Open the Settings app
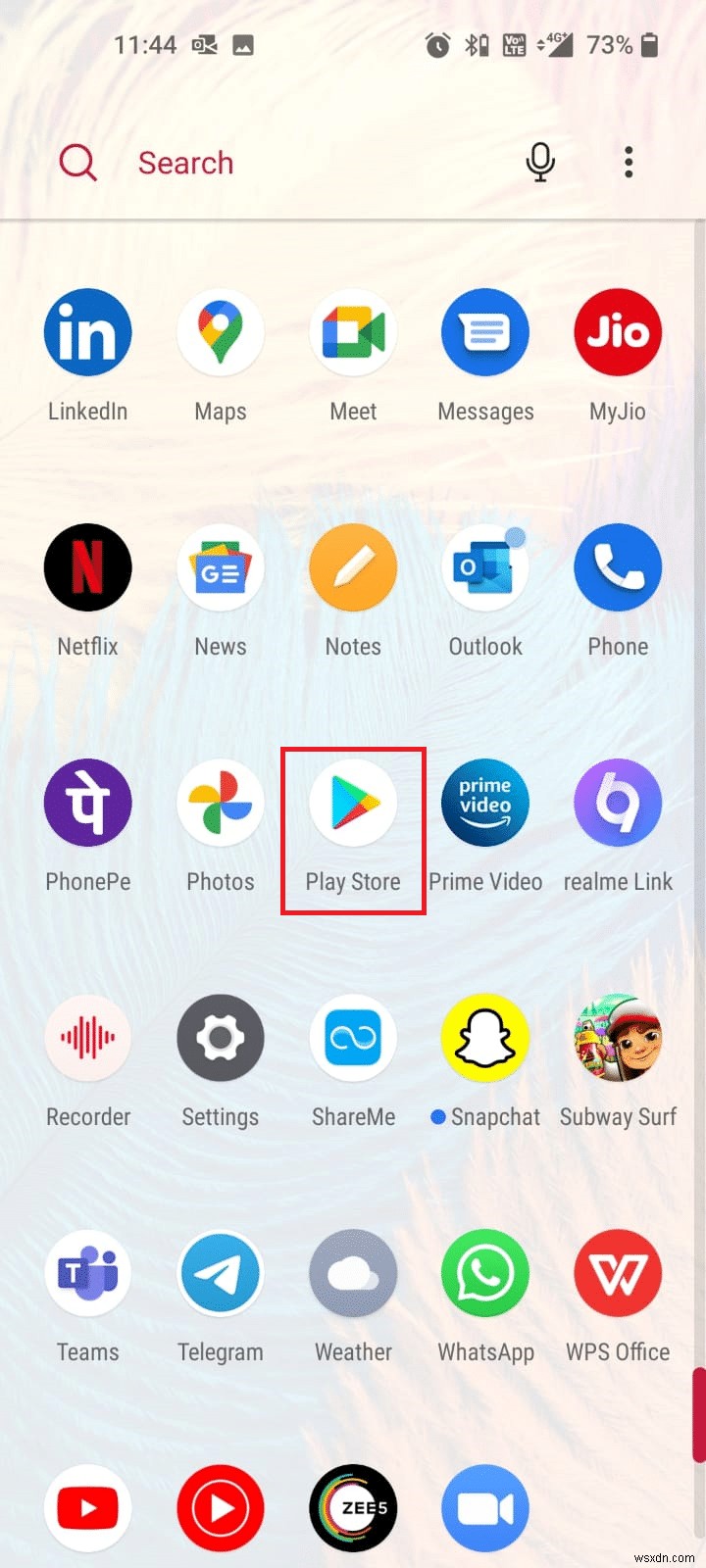The image size is (706, 1568). point(220,1038)
